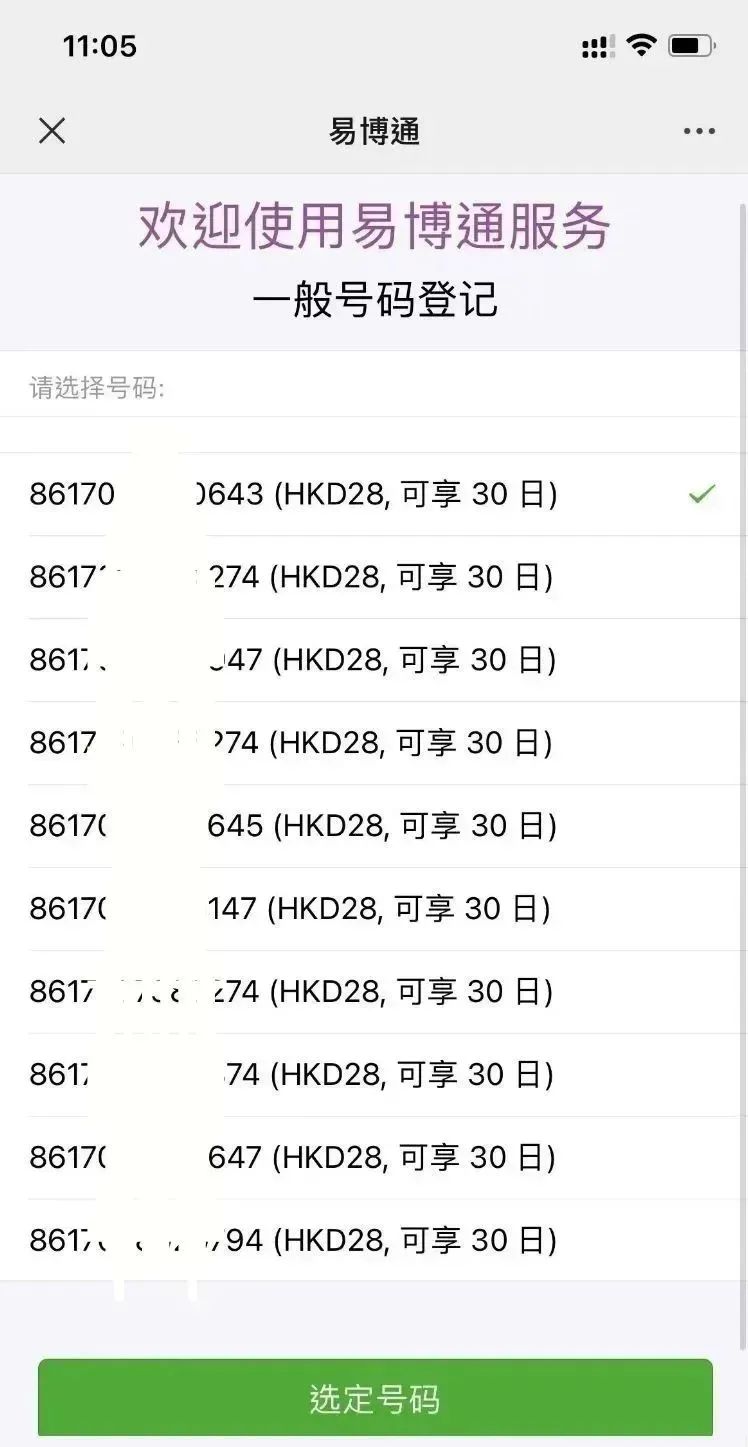Open the three-dot overflow menu
Screen dimensions: 748x1447
coord(699,131)
